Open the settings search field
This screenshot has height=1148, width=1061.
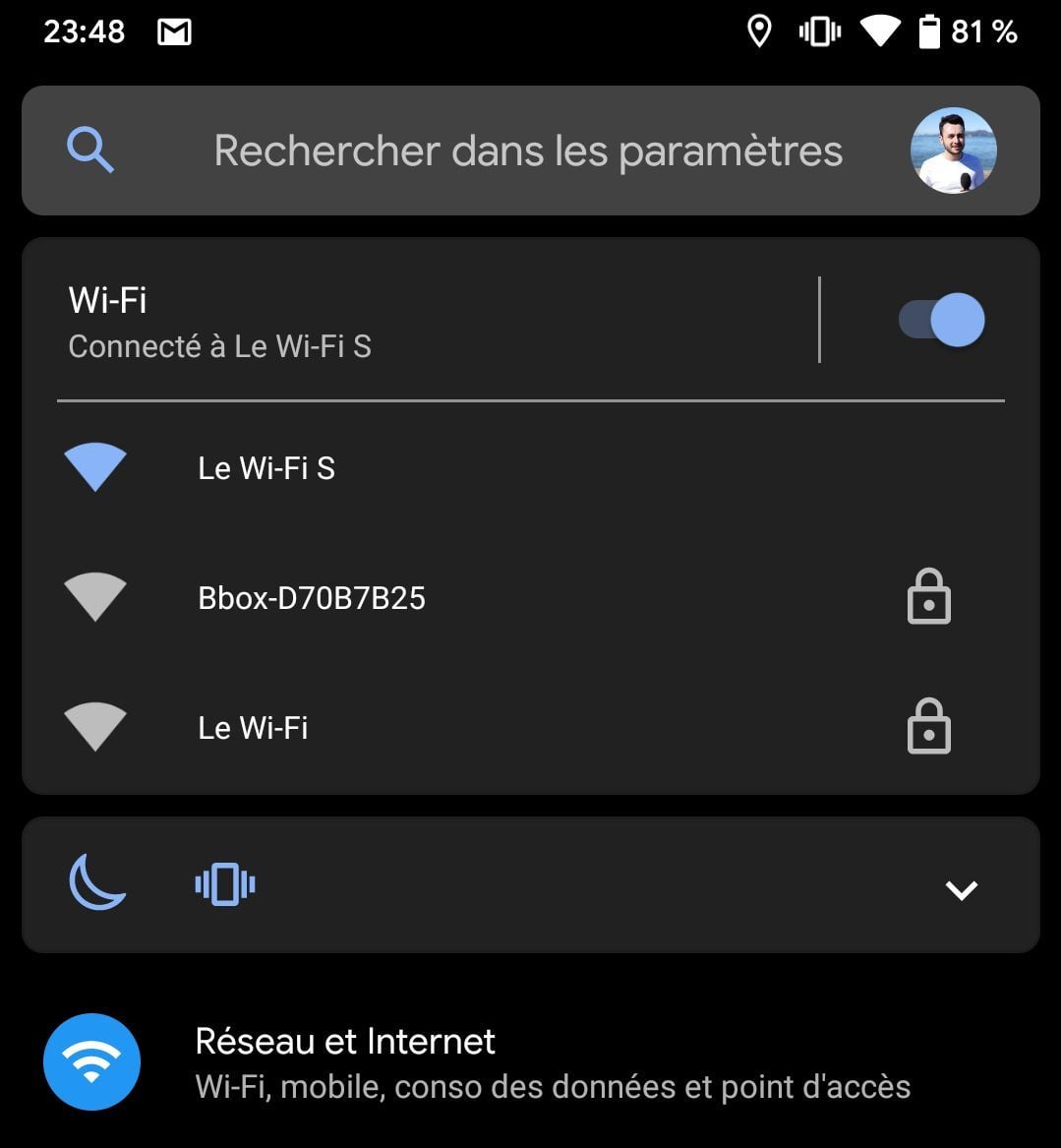point(527,151)
